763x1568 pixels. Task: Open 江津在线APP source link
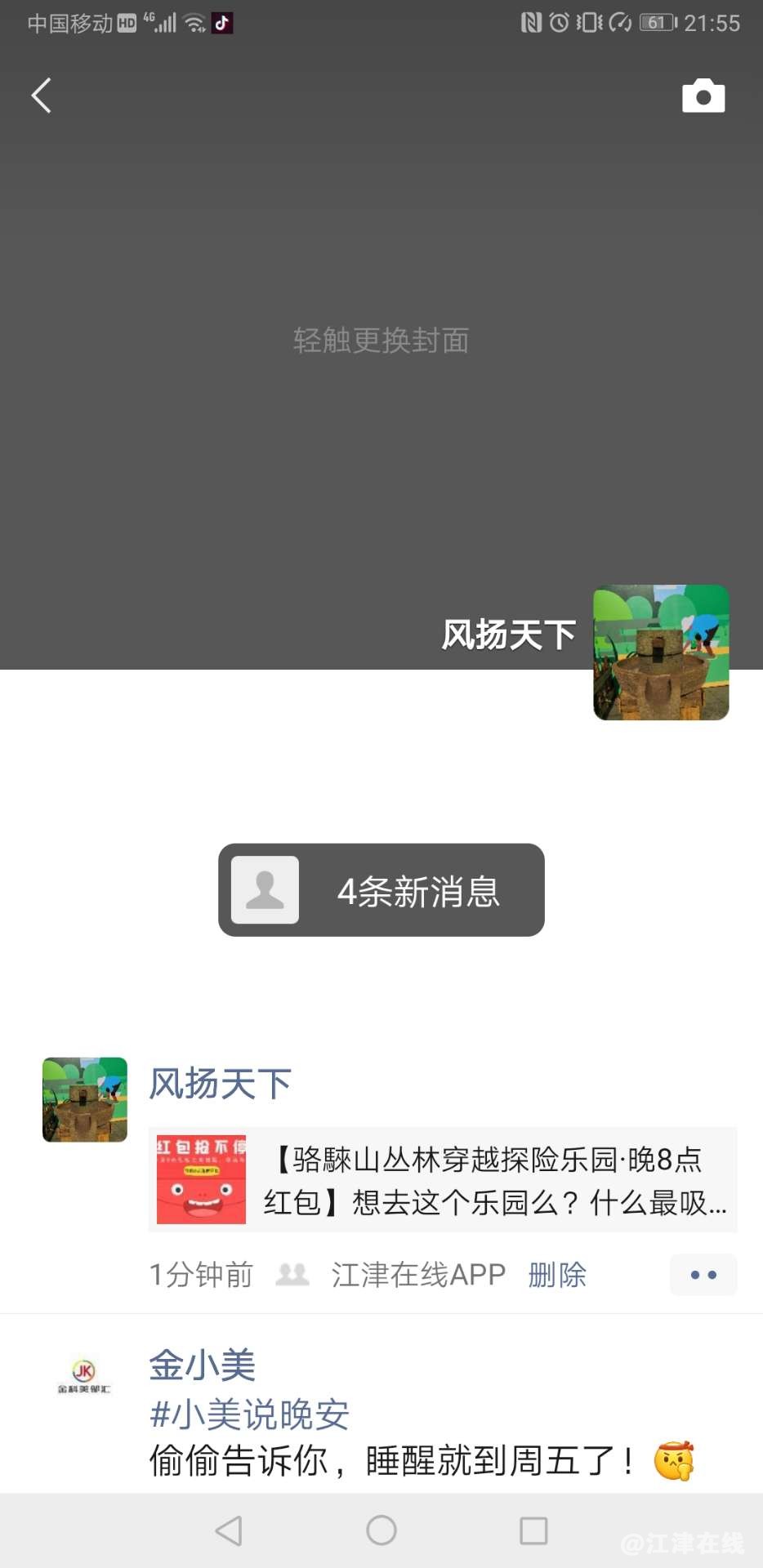point(417,1275)
